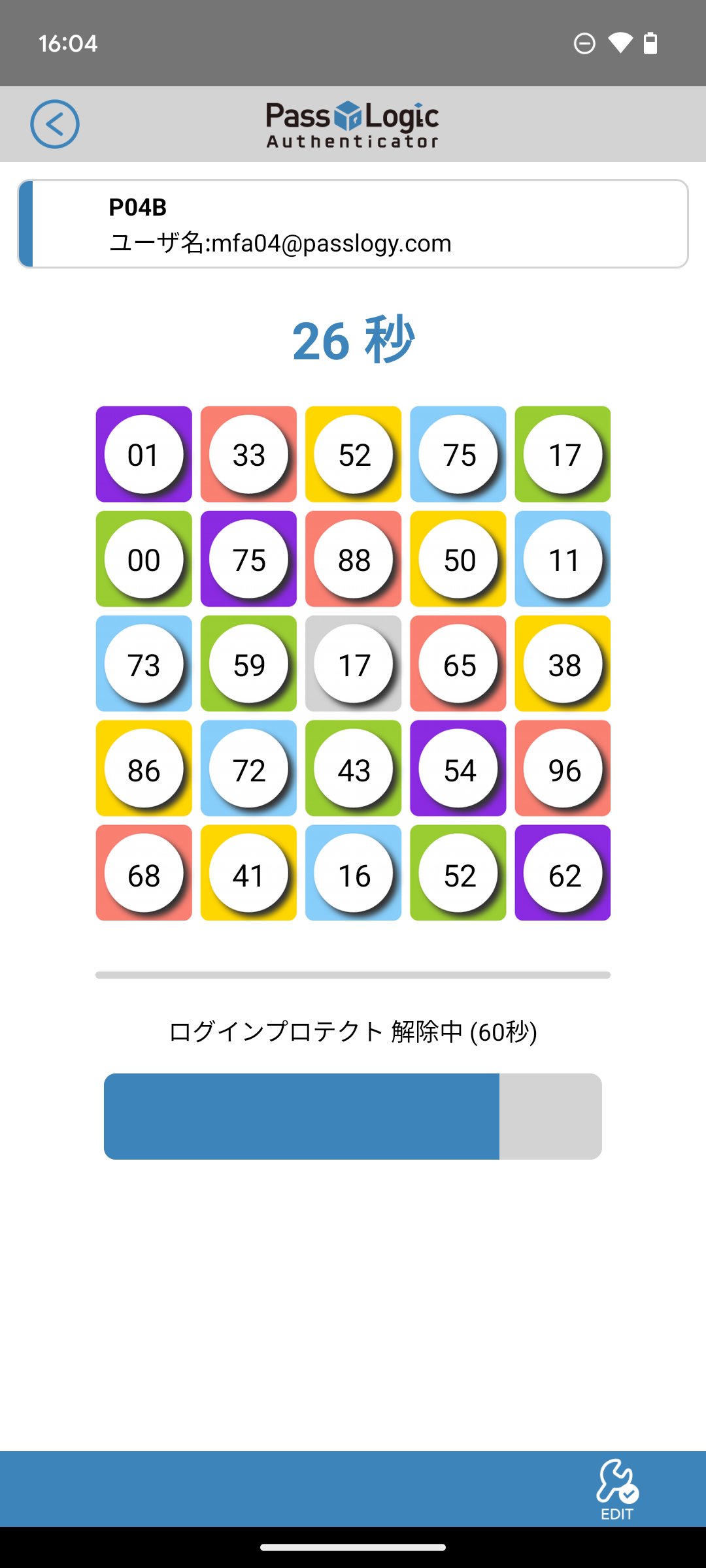Tap 88 on the red tile

point(353,559)
